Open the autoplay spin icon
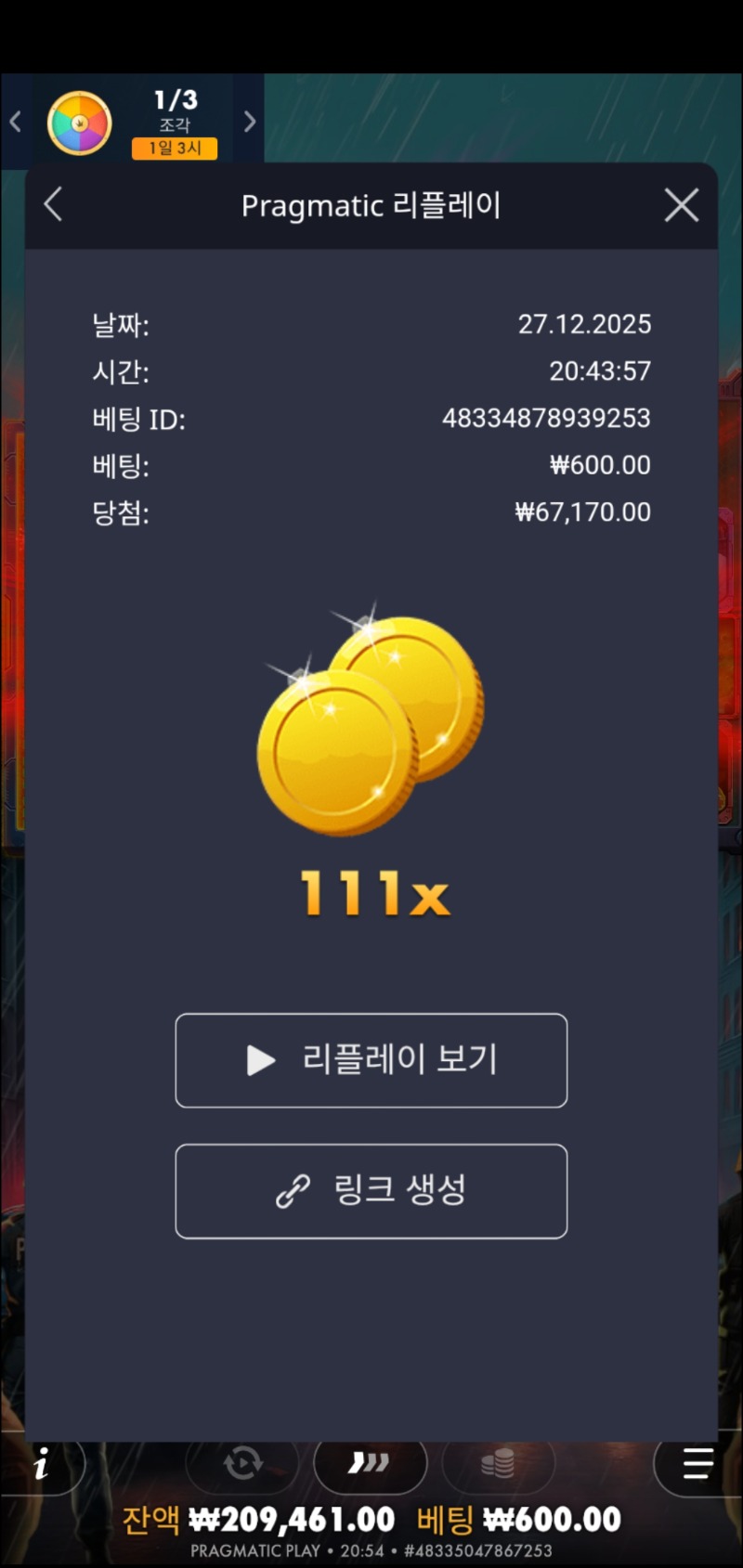743x1568 pixels. coord(242,1464)
